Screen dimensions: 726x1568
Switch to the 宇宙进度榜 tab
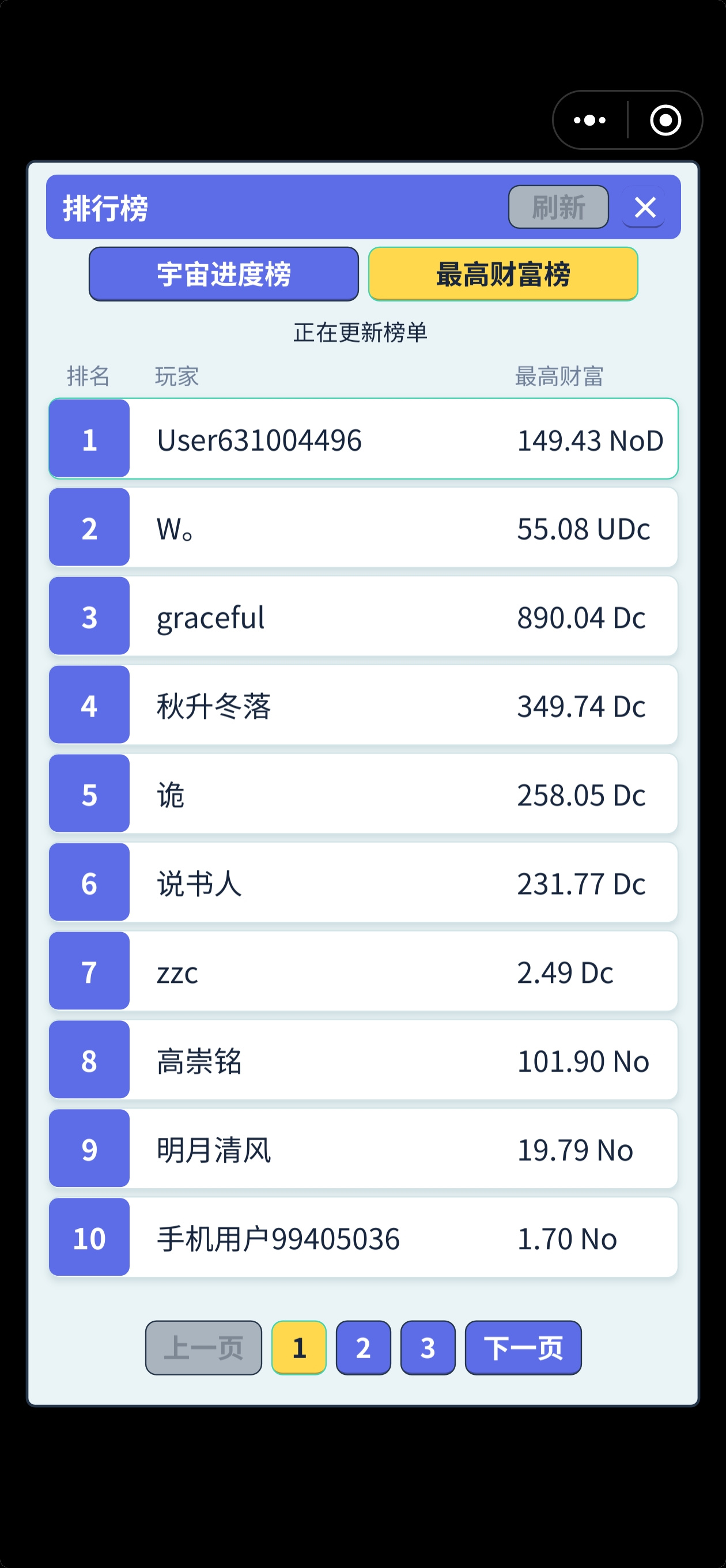(x=224, y=274)
